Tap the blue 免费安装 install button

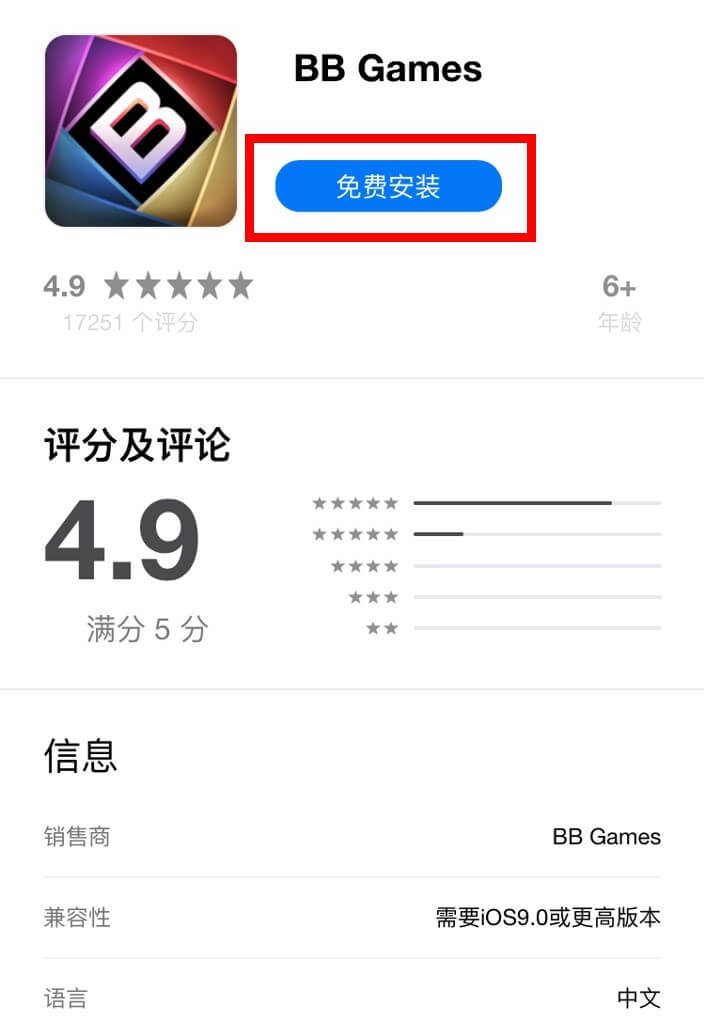388,187
